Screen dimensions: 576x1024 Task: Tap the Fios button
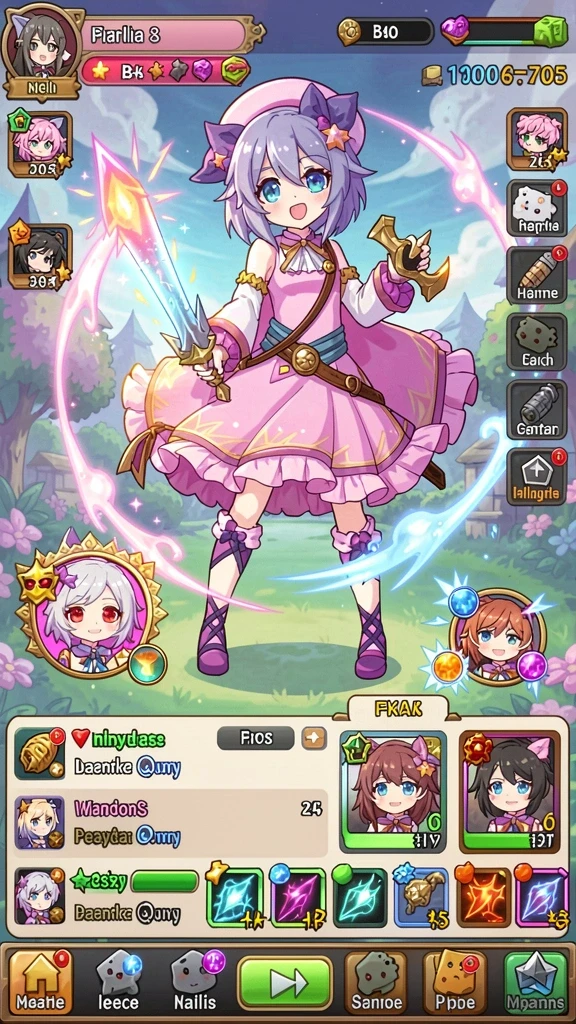click(x=256, y=738)
